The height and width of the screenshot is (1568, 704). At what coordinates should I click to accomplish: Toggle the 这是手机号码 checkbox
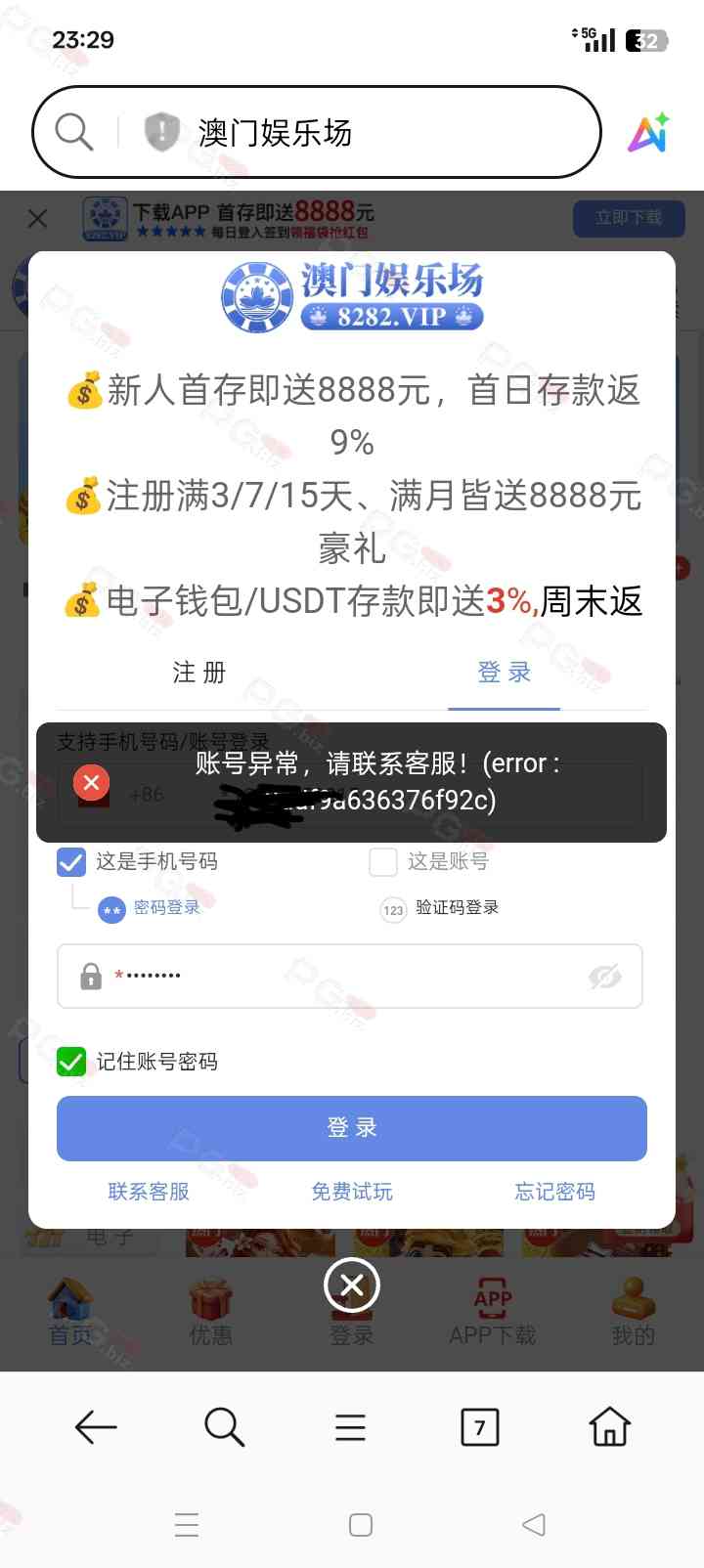click(71, 861)
